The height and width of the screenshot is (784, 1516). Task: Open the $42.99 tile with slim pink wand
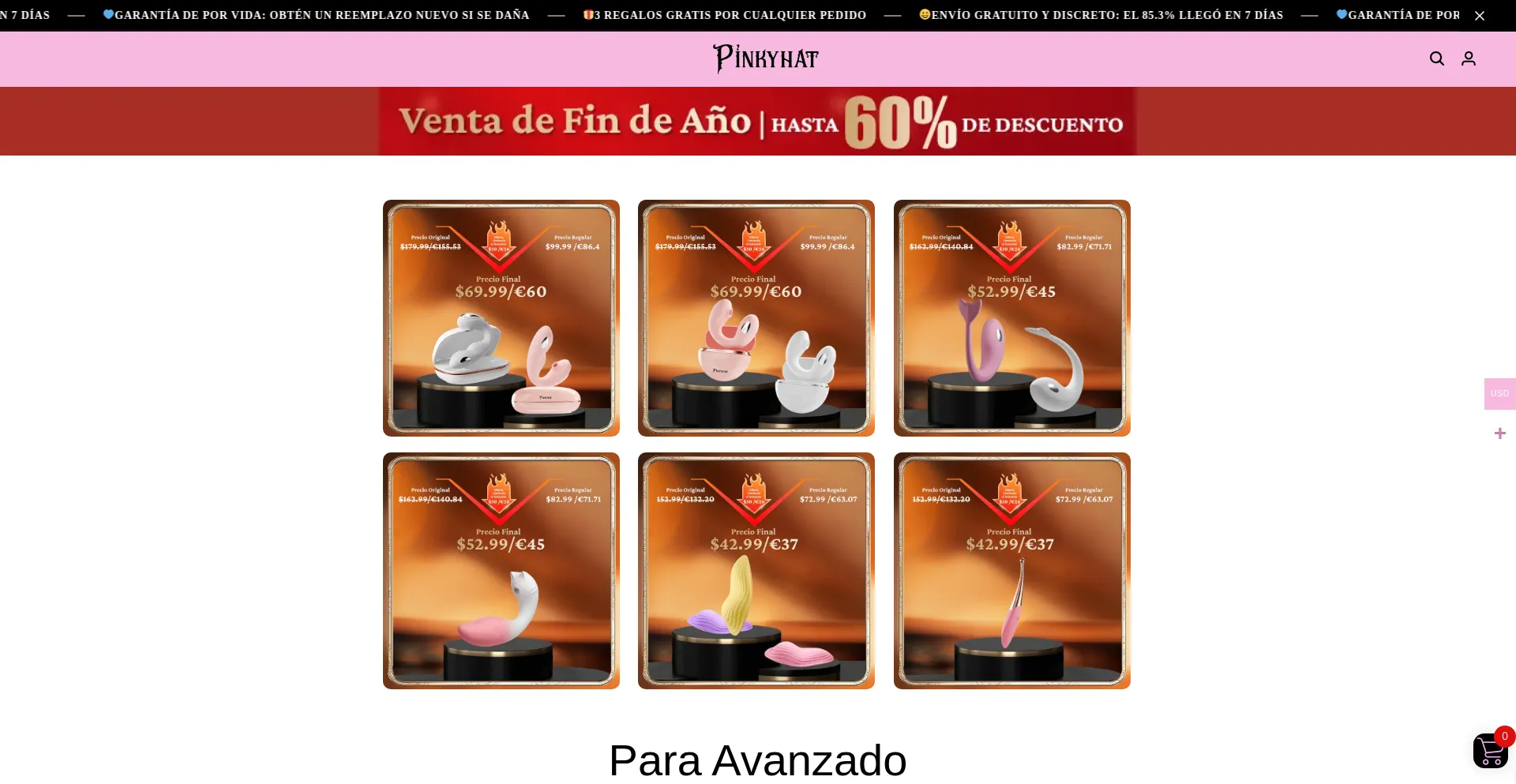(1011, 571)
